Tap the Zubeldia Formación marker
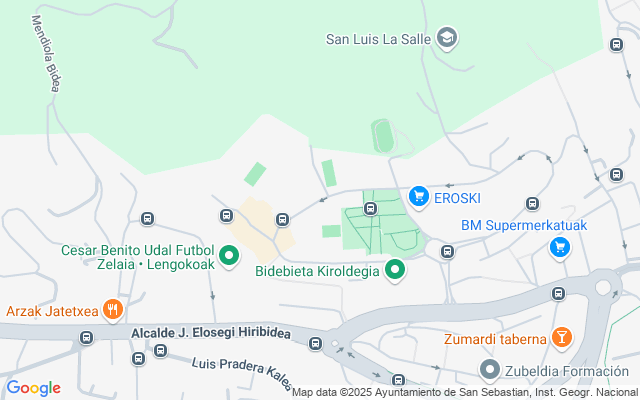 coord(489,370)
